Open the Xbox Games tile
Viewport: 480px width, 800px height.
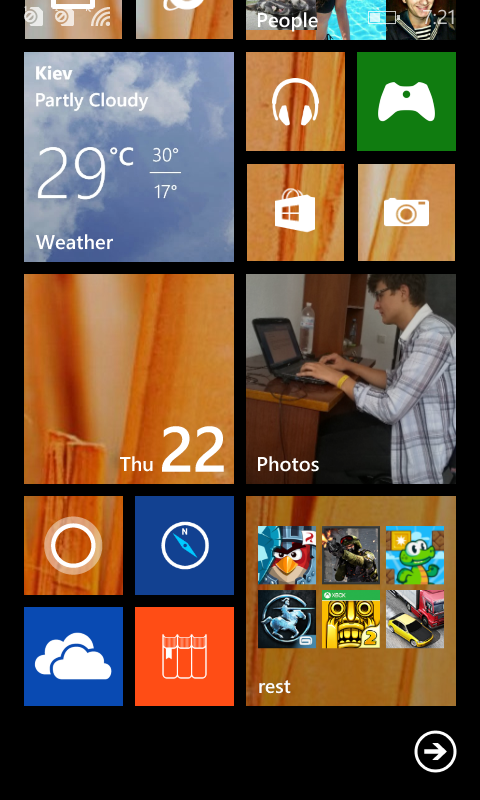tap(406, 101)
